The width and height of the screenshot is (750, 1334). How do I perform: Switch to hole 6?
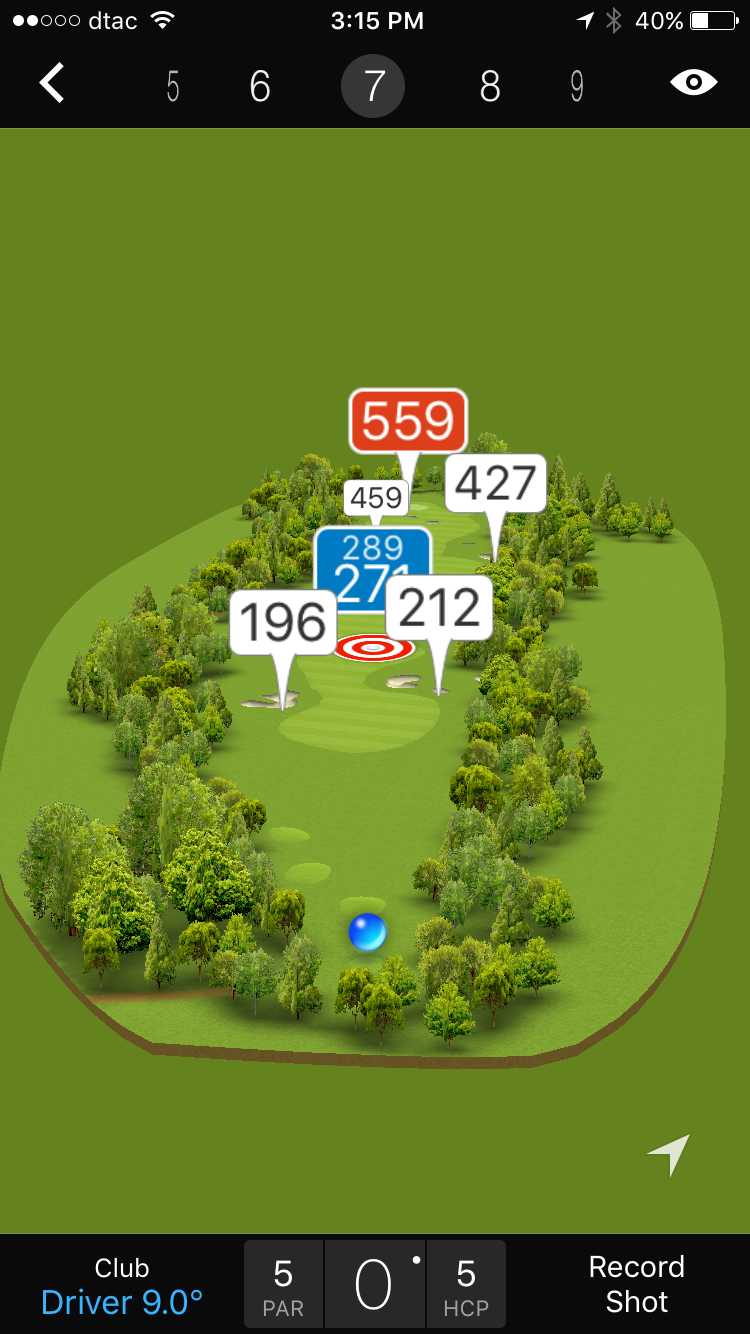pyautogui.click(x=260, y=87)
